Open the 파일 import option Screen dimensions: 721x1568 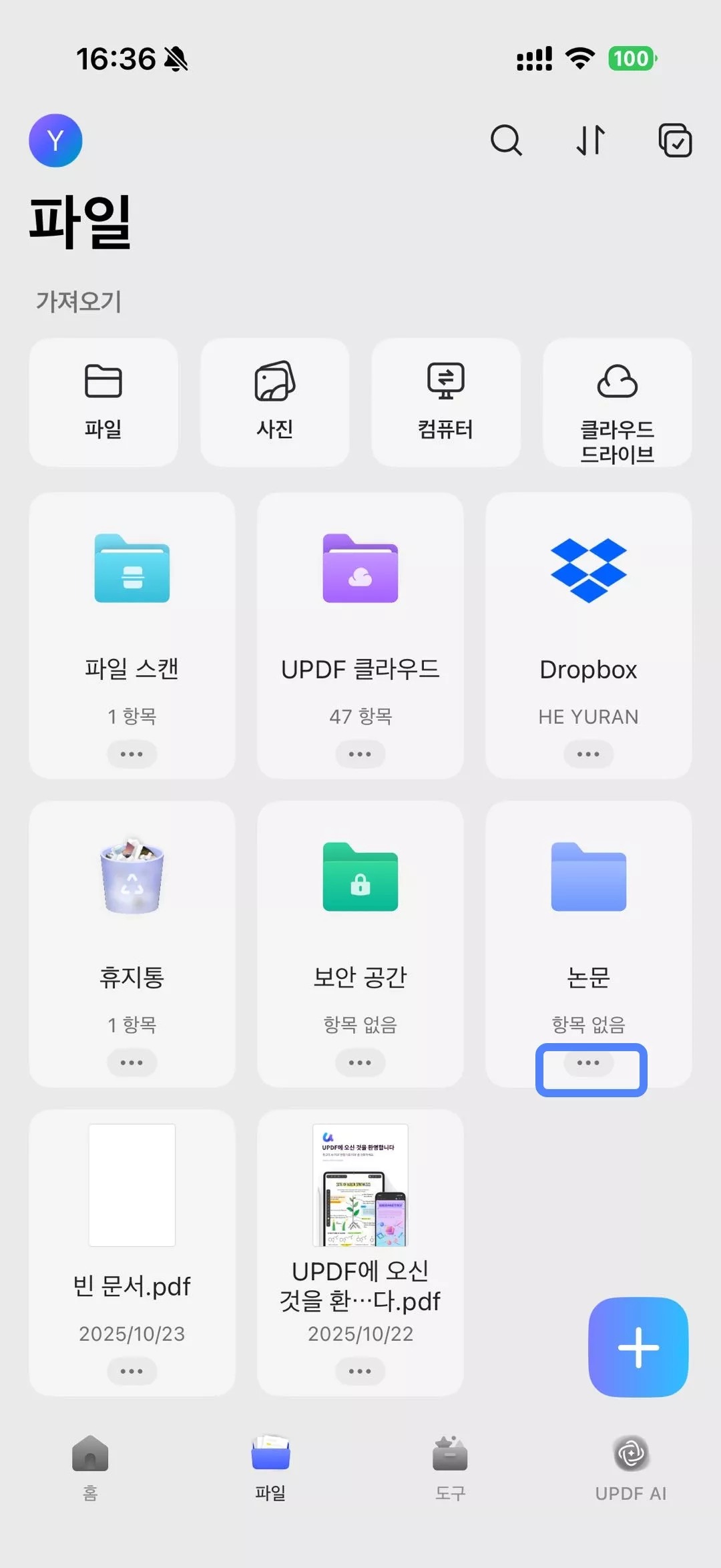point(103,401)
